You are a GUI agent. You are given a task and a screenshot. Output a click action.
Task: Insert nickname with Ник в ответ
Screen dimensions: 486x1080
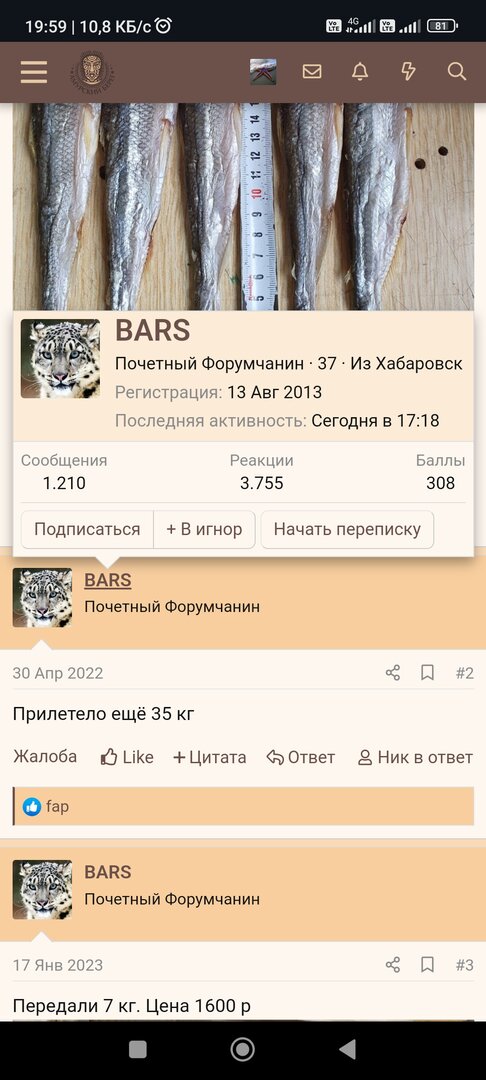pyautogui.click(x=415, y=757)
